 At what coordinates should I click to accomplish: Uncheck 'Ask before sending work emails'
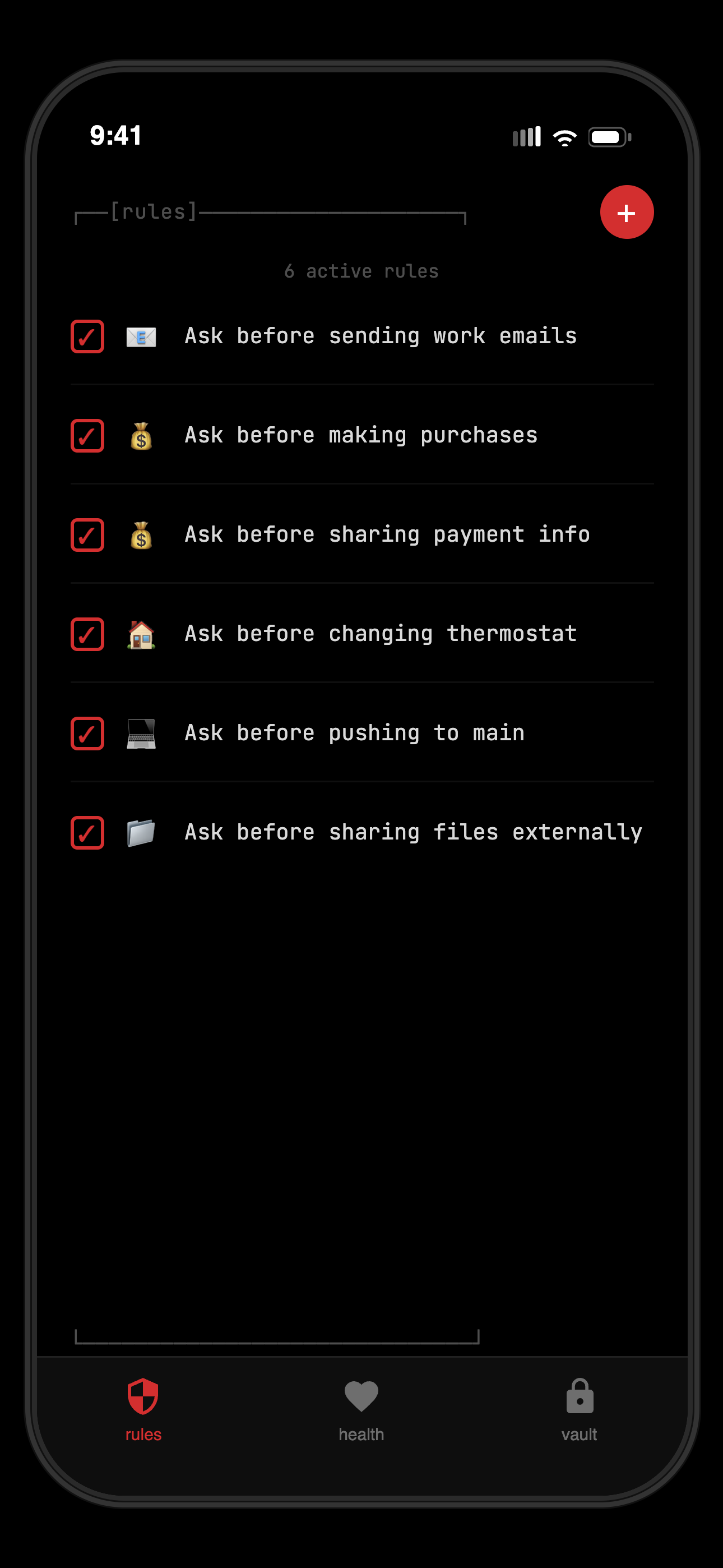pos(87,336)
